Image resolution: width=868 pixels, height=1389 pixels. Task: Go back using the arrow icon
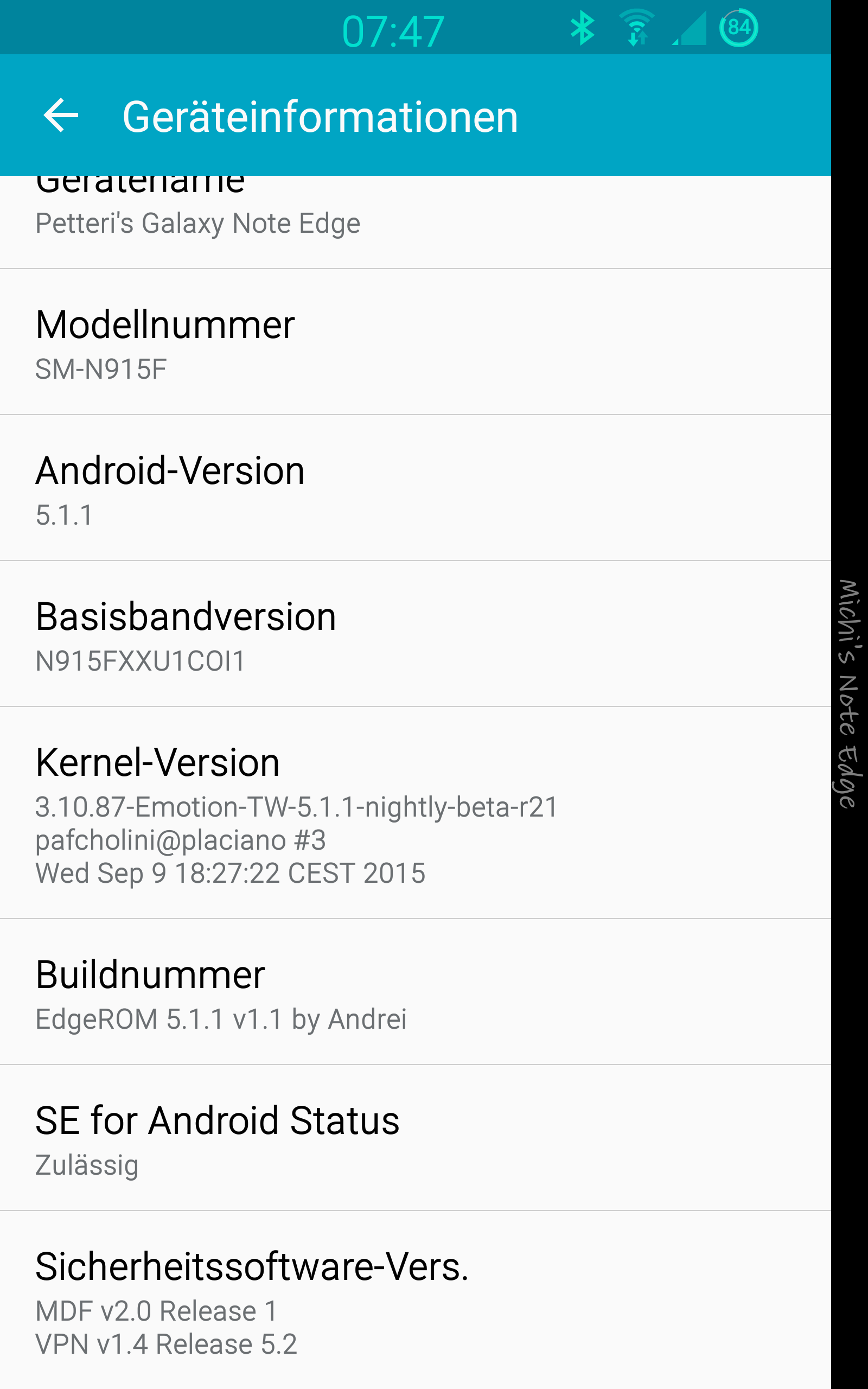pyautogui.click(x=61, y=116)
